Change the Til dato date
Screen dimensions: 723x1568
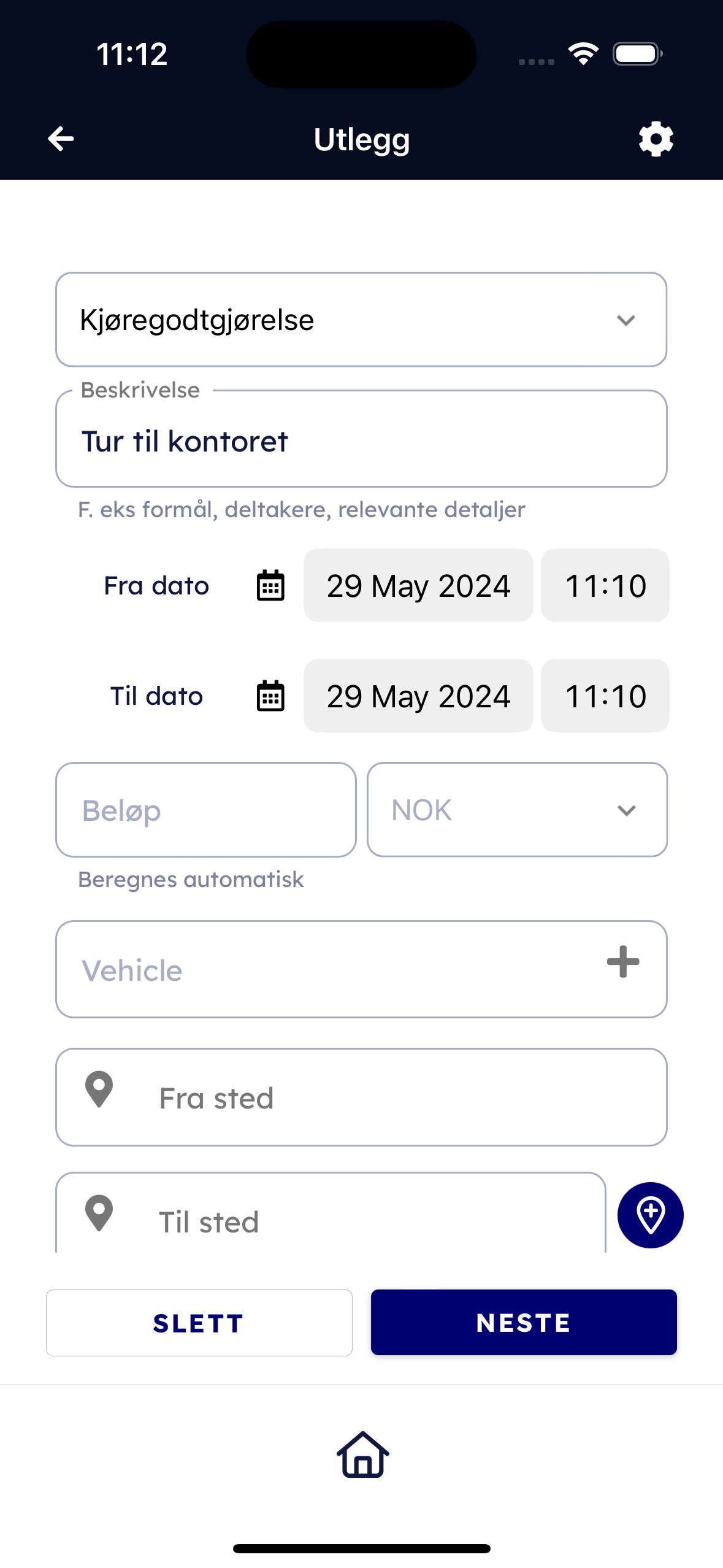pyautogui.click(x=418, y=696)
